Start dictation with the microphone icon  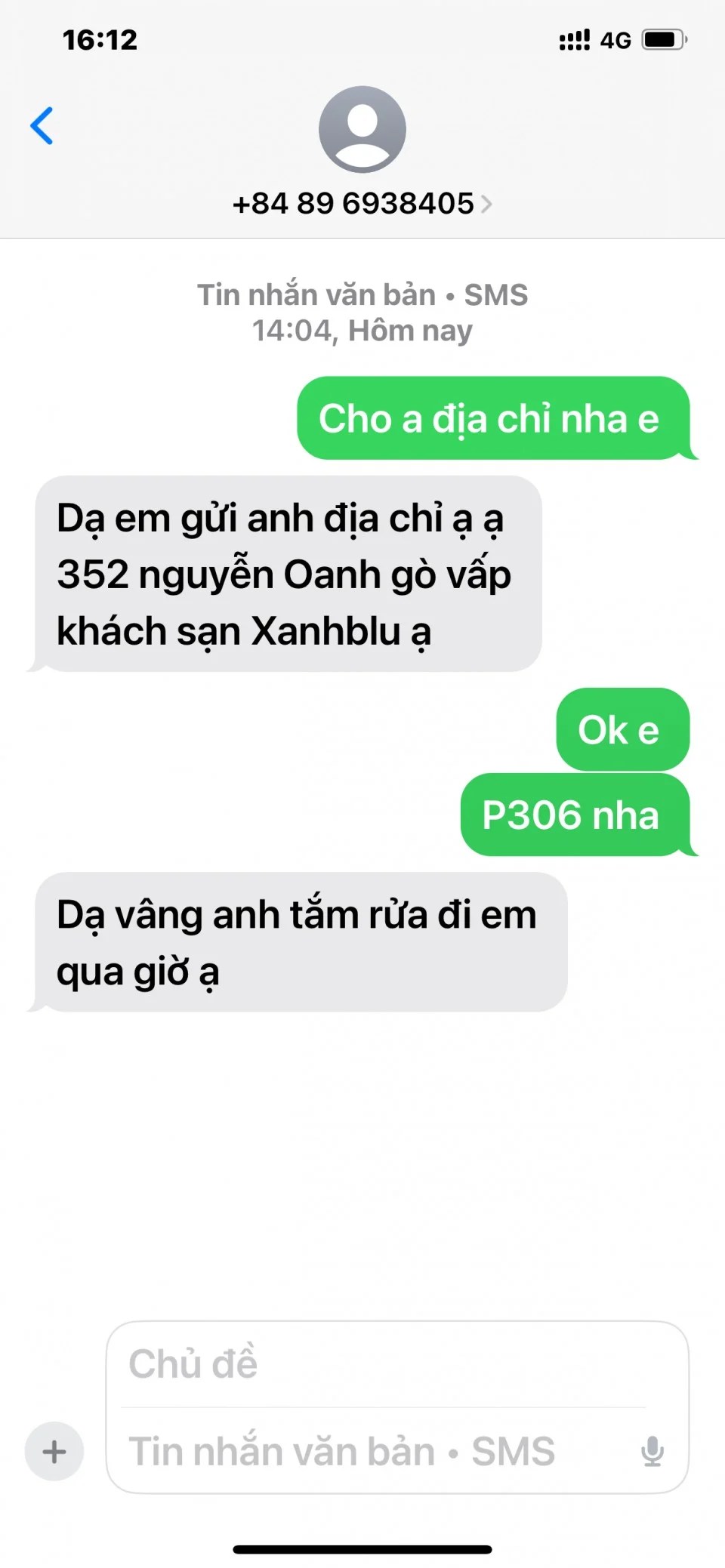652,1451
